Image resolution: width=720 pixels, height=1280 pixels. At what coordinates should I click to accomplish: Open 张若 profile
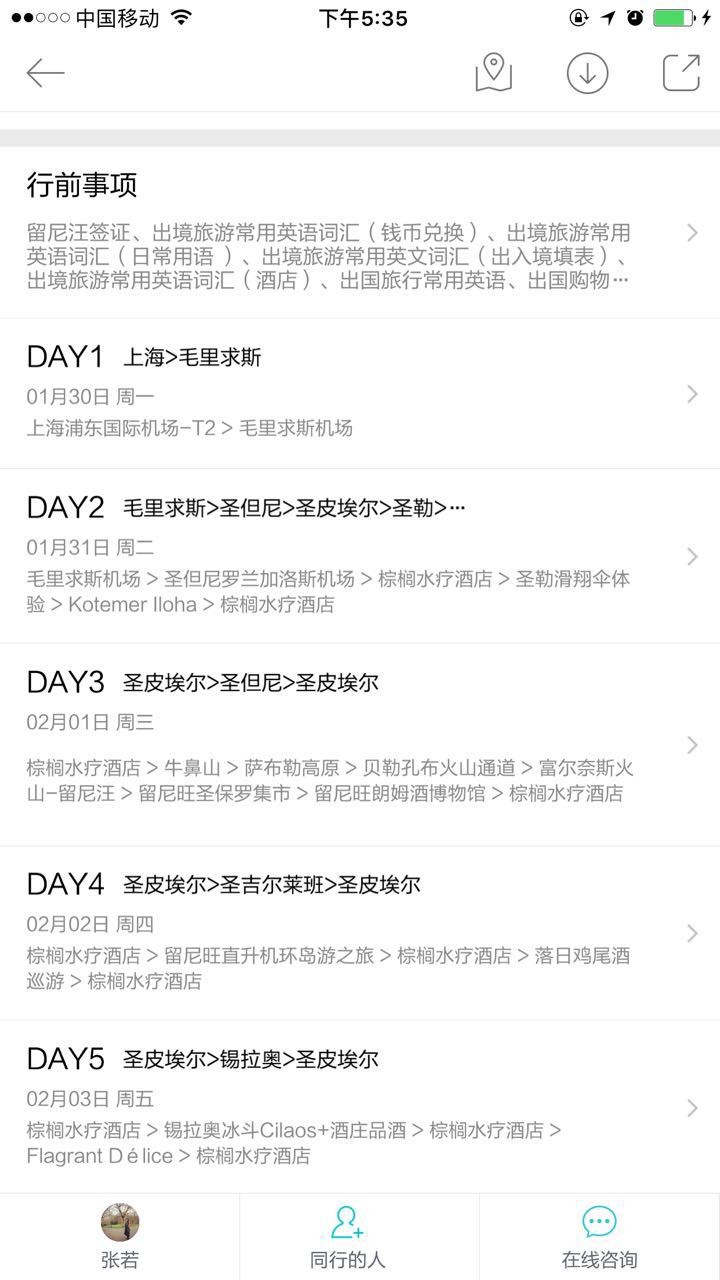[x=120, y=1237]
